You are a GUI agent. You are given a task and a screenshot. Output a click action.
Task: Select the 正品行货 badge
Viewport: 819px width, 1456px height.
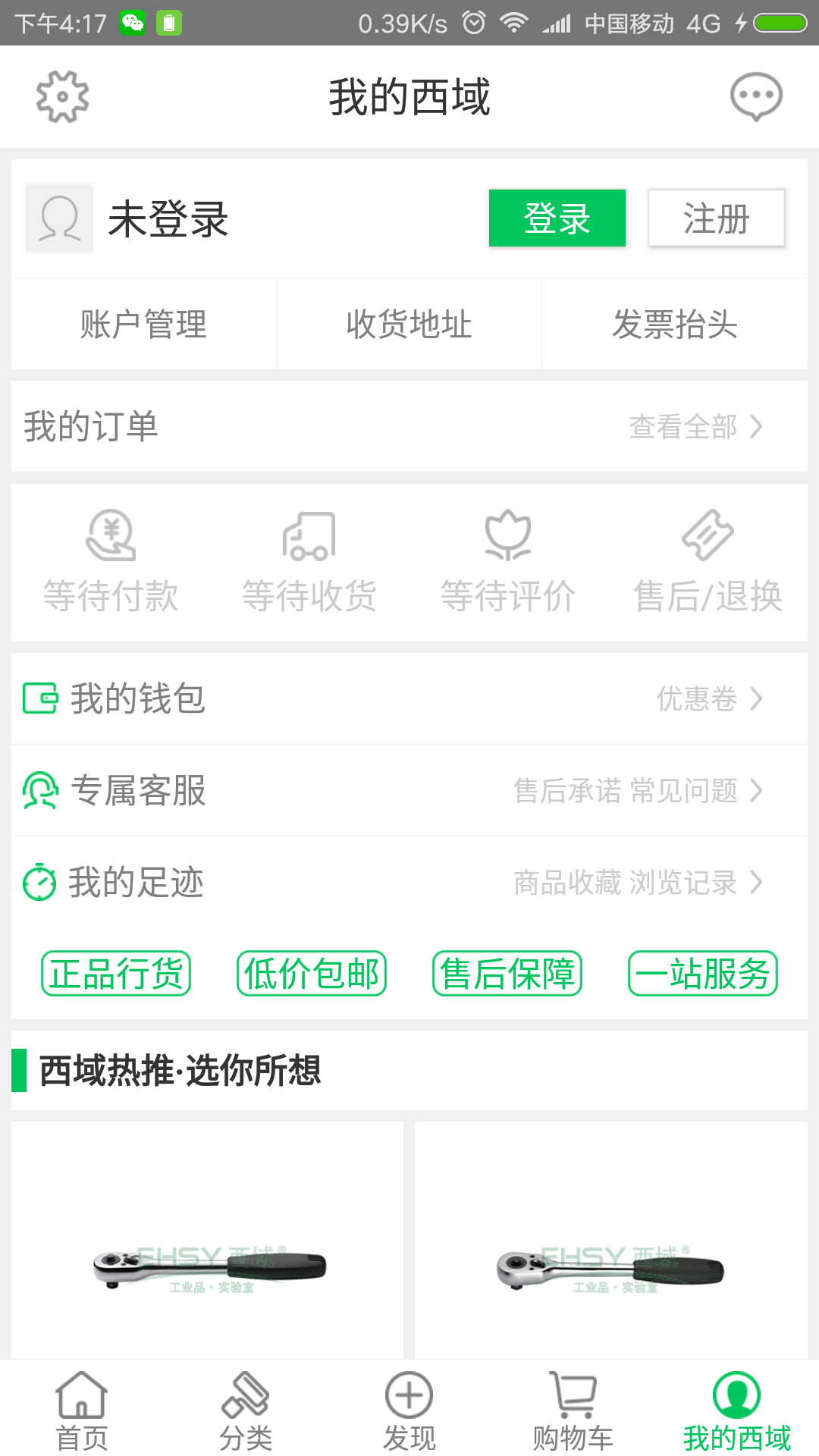click(x=115, y=974)
